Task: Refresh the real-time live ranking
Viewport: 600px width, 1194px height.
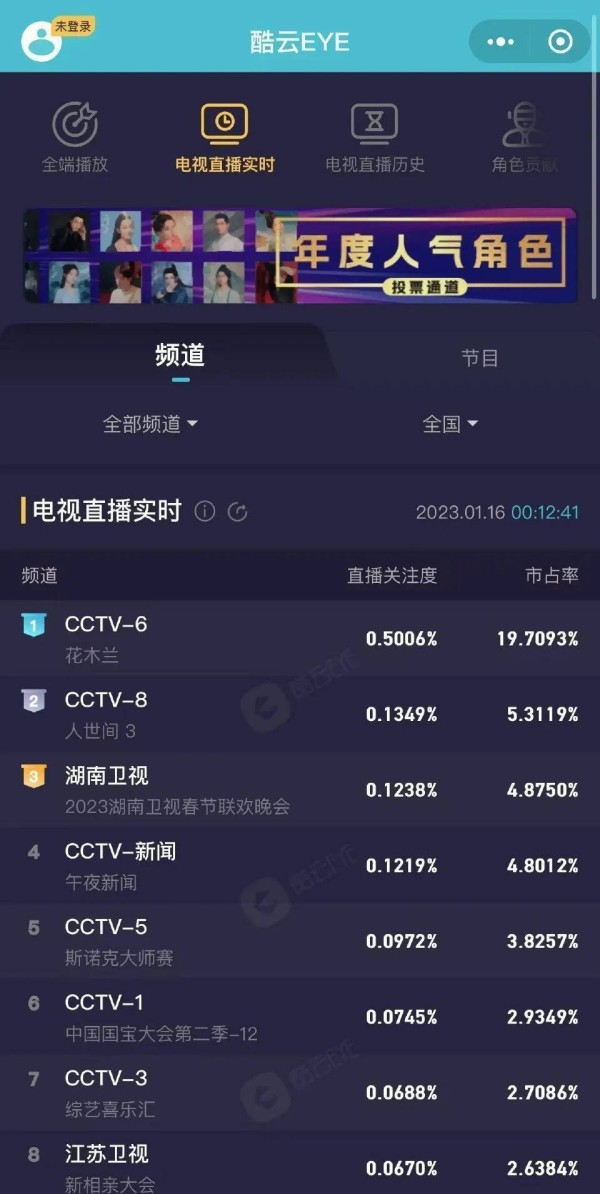Action: 238,512
